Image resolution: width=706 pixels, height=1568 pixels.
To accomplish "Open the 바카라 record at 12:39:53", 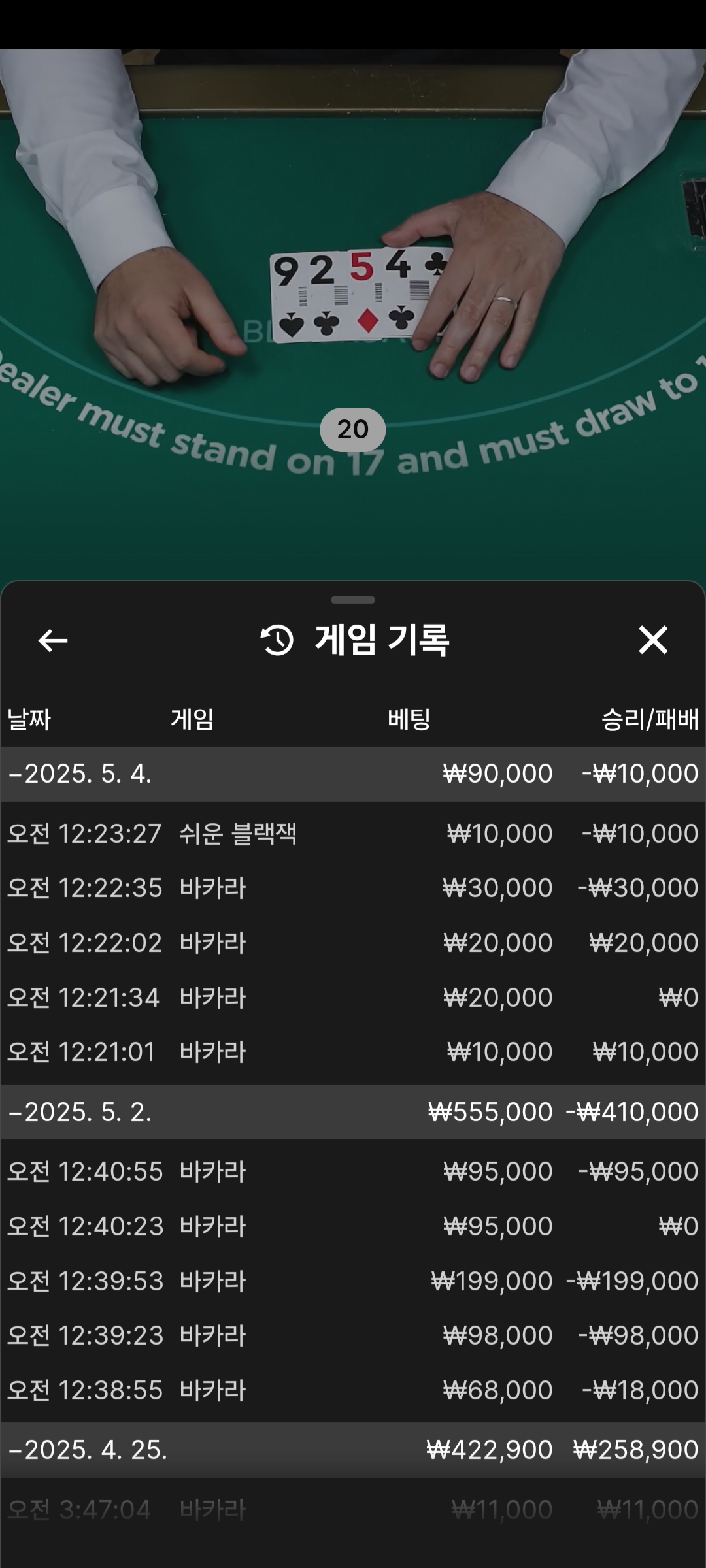I will tap(353, 1281).
